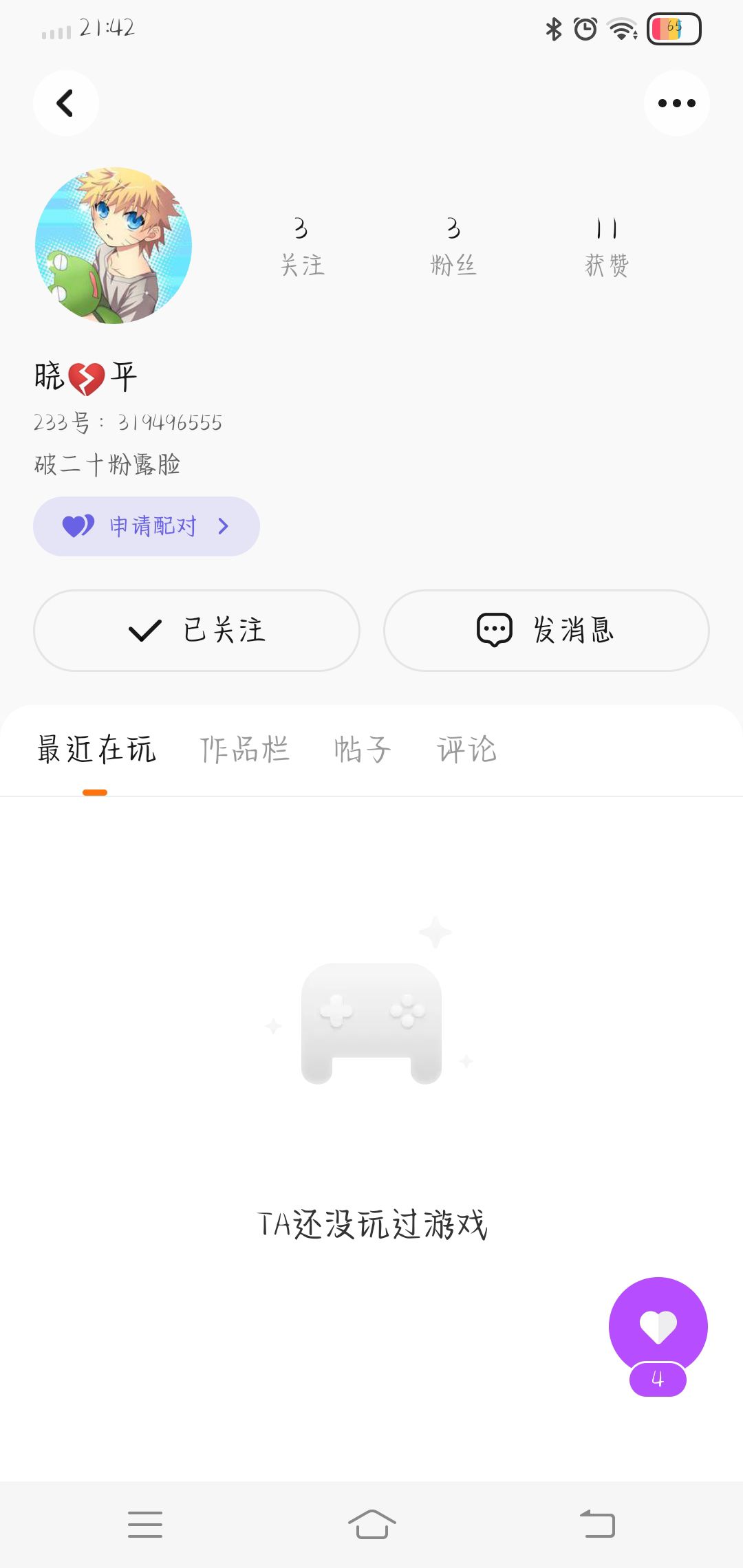Open recent apps from navigation bar
The height and width of the screenshot is (1568, 743).
click(145, 1524)
